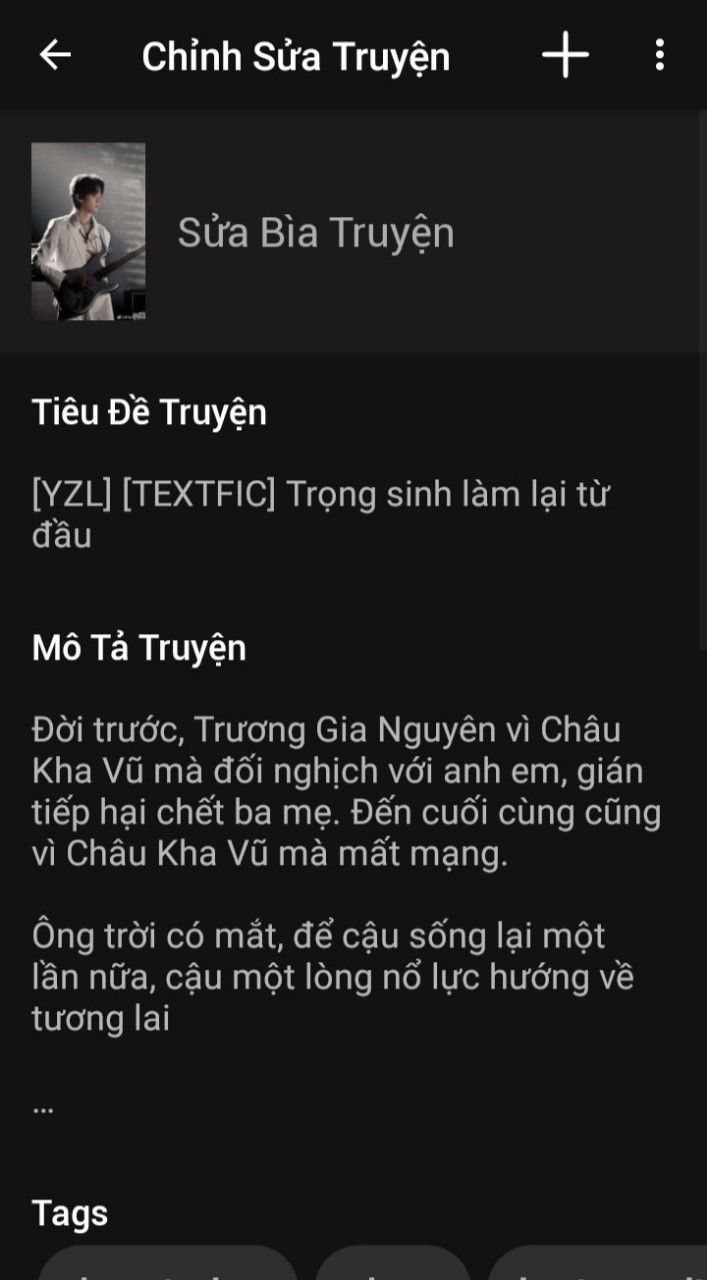The height and width of the screenshot is (1280, 707).
Task: Go back from Chỉnh Sửa Truyện
Action: click(x=55, y=55)
